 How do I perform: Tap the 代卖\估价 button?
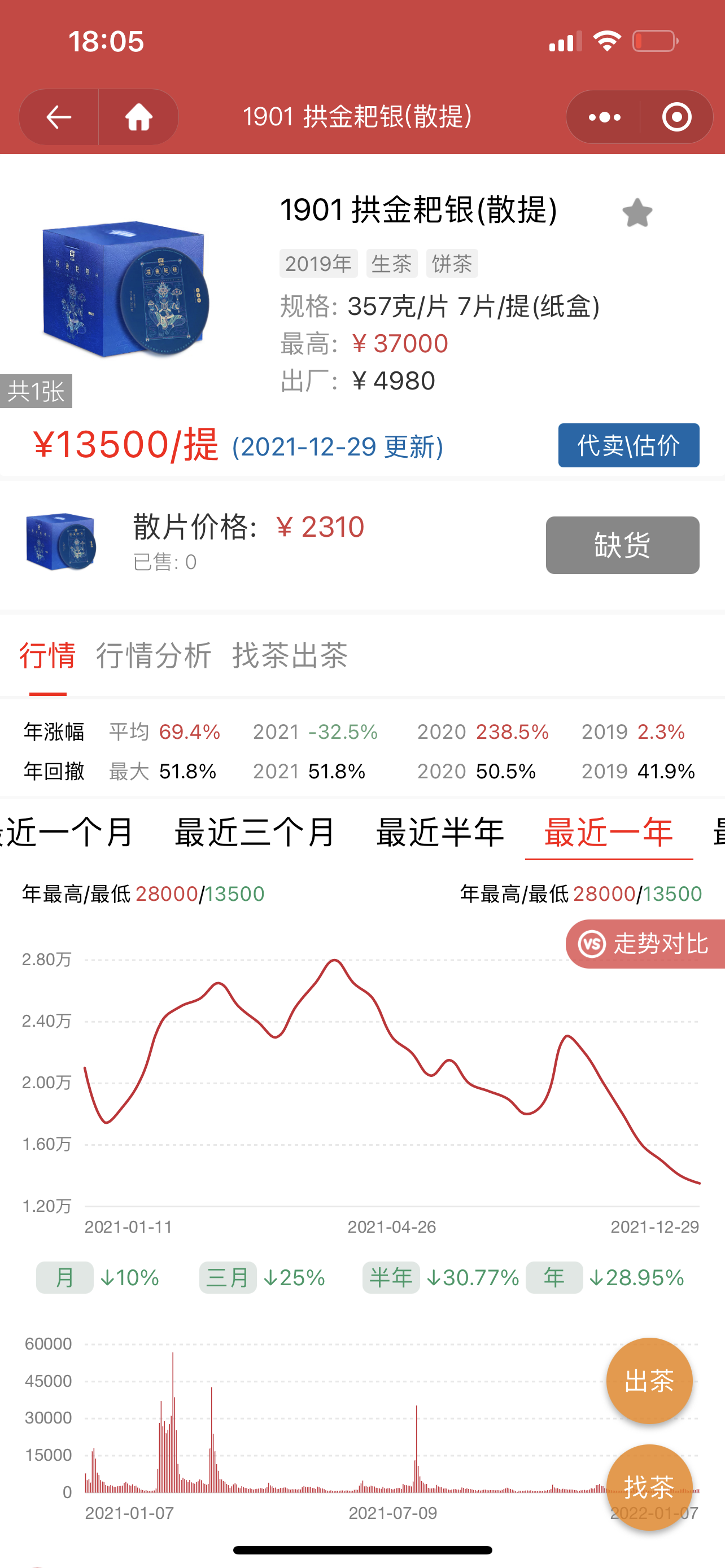click(628, 445)
